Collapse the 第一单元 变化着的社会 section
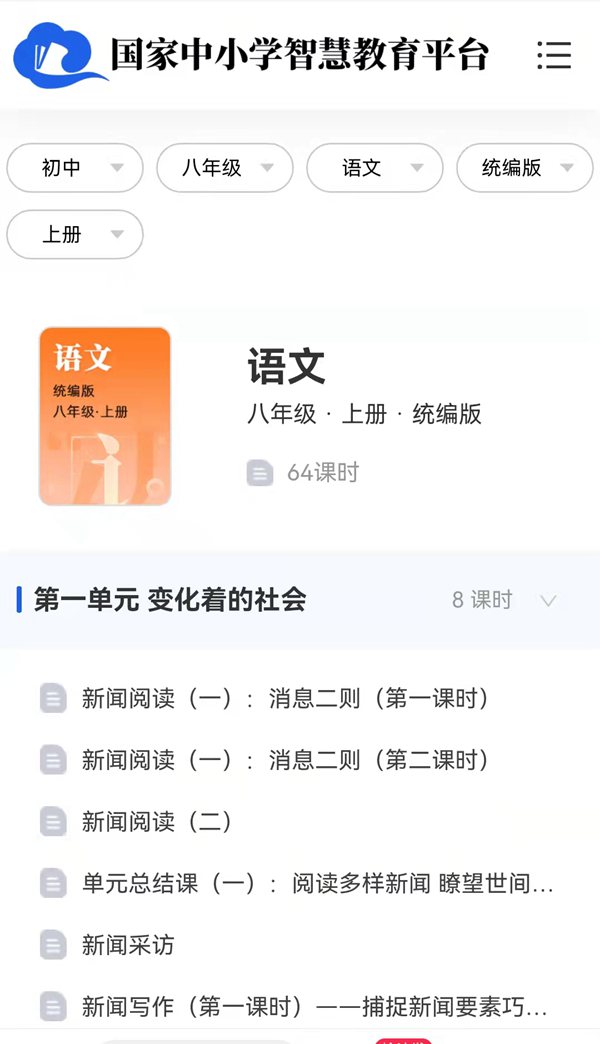 click(547, 601)
